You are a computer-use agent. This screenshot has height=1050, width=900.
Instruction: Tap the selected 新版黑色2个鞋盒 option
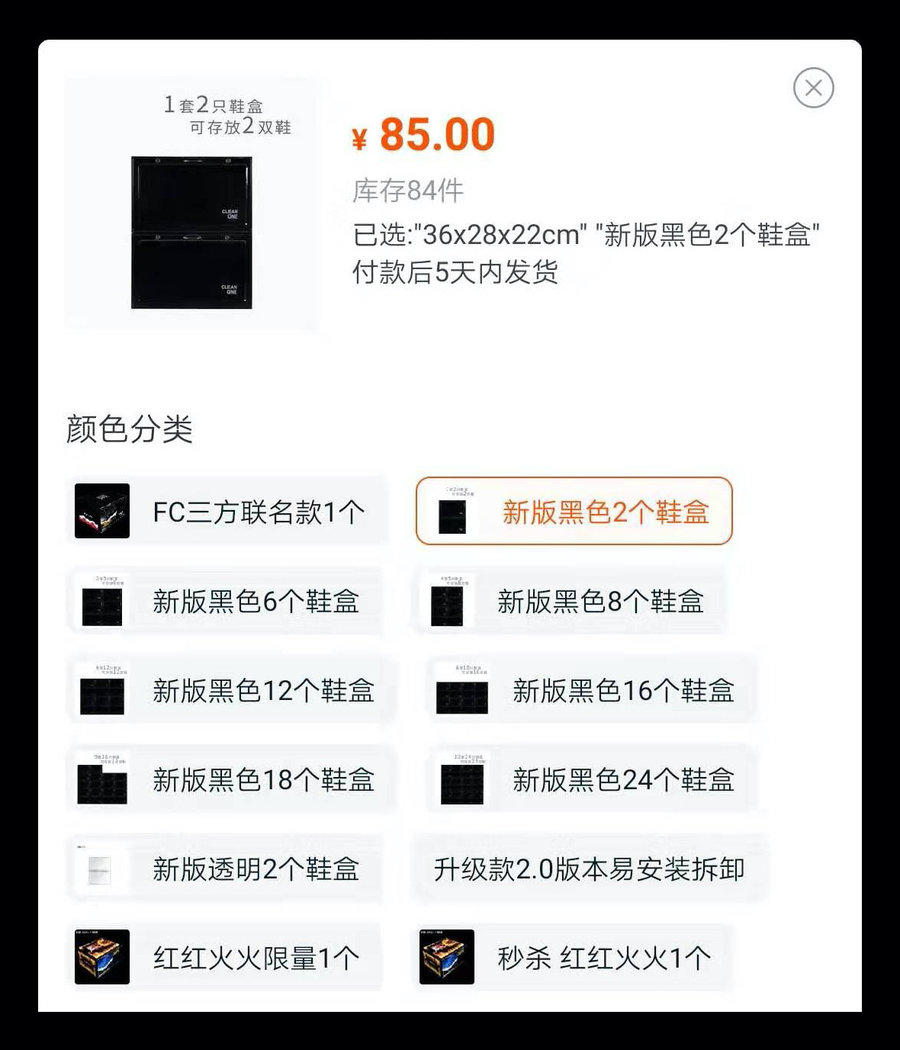(x=573, y=511)
